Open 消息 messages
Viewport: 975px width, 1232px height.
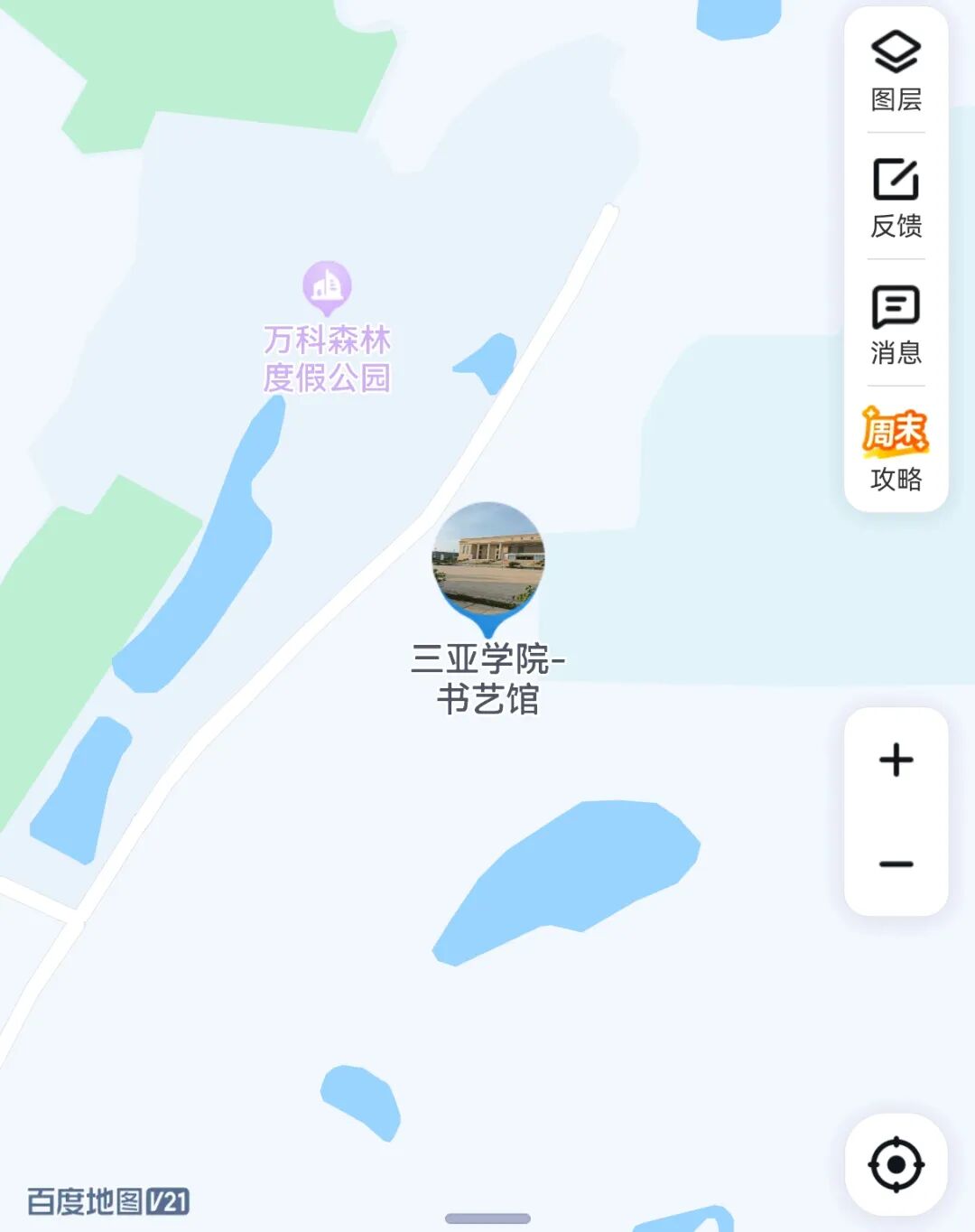click(895, 312)
